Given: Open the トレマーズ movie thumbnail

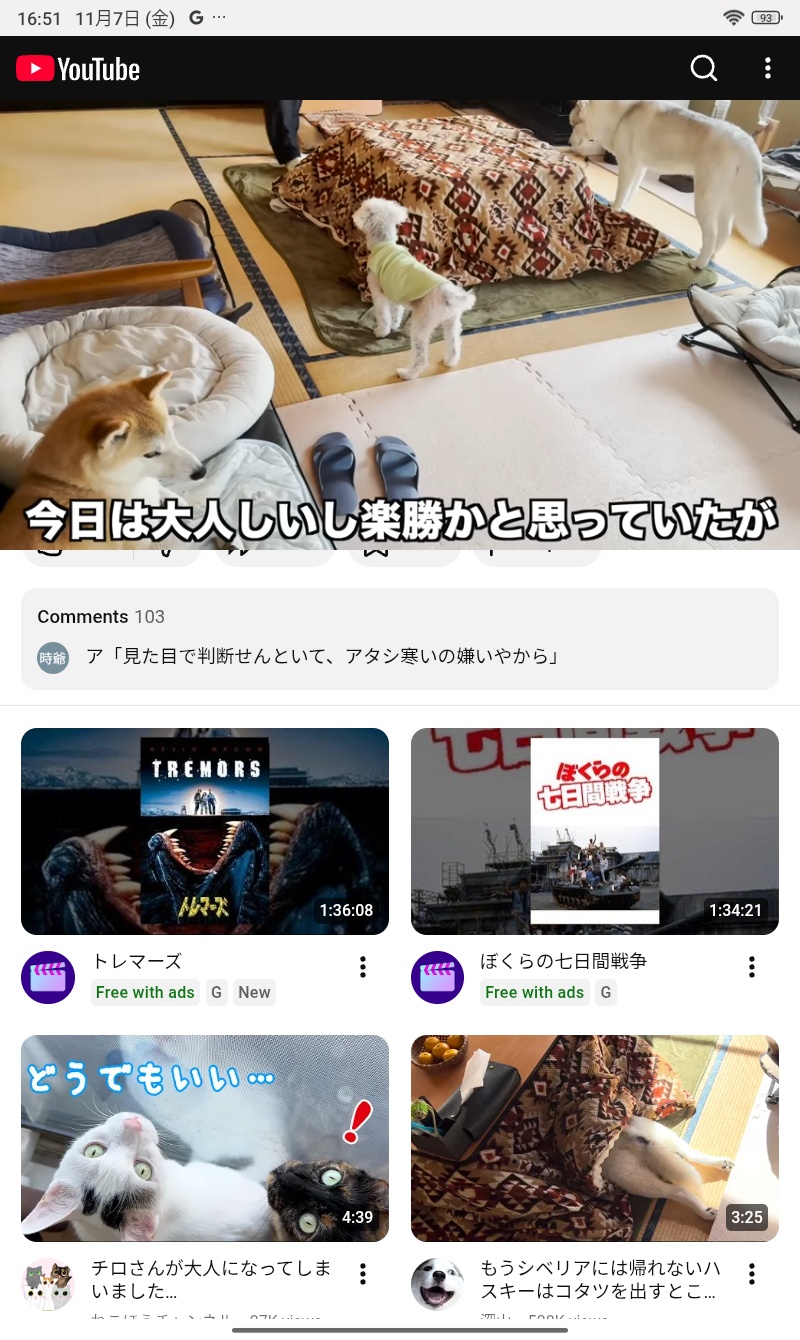Looking at the screenshot, I should (x=205, y=831).
